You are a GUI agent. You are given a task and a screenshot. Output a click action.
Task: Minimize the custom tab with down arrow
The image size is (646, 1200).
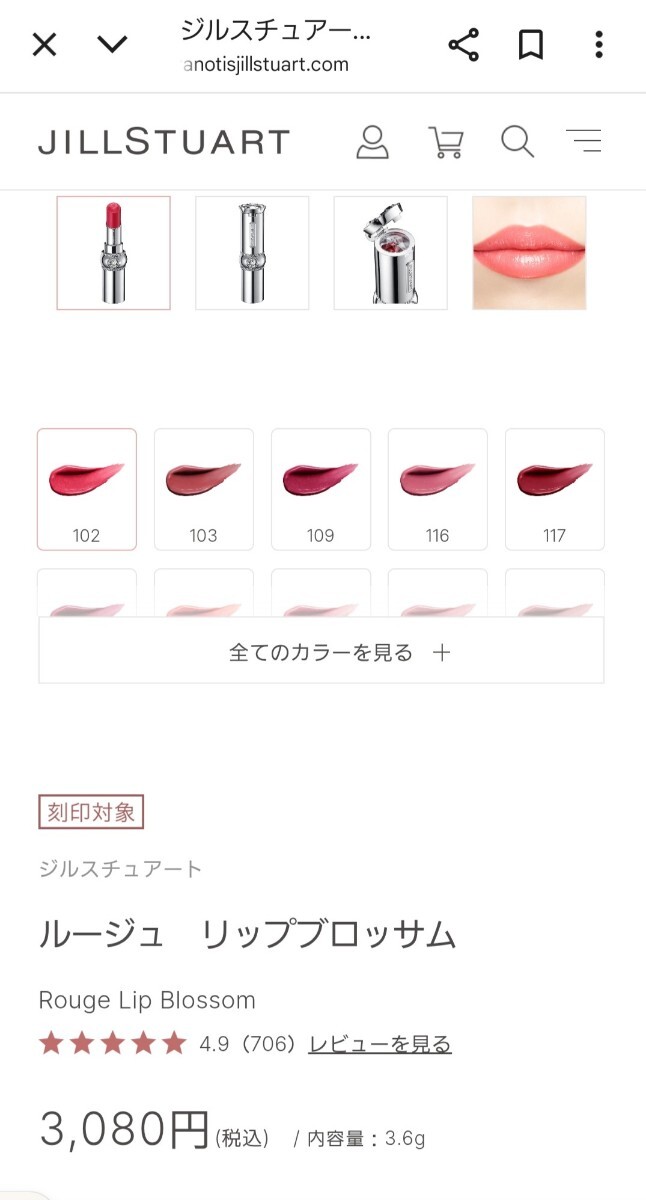pyautogui.click(x=112, y=45)
